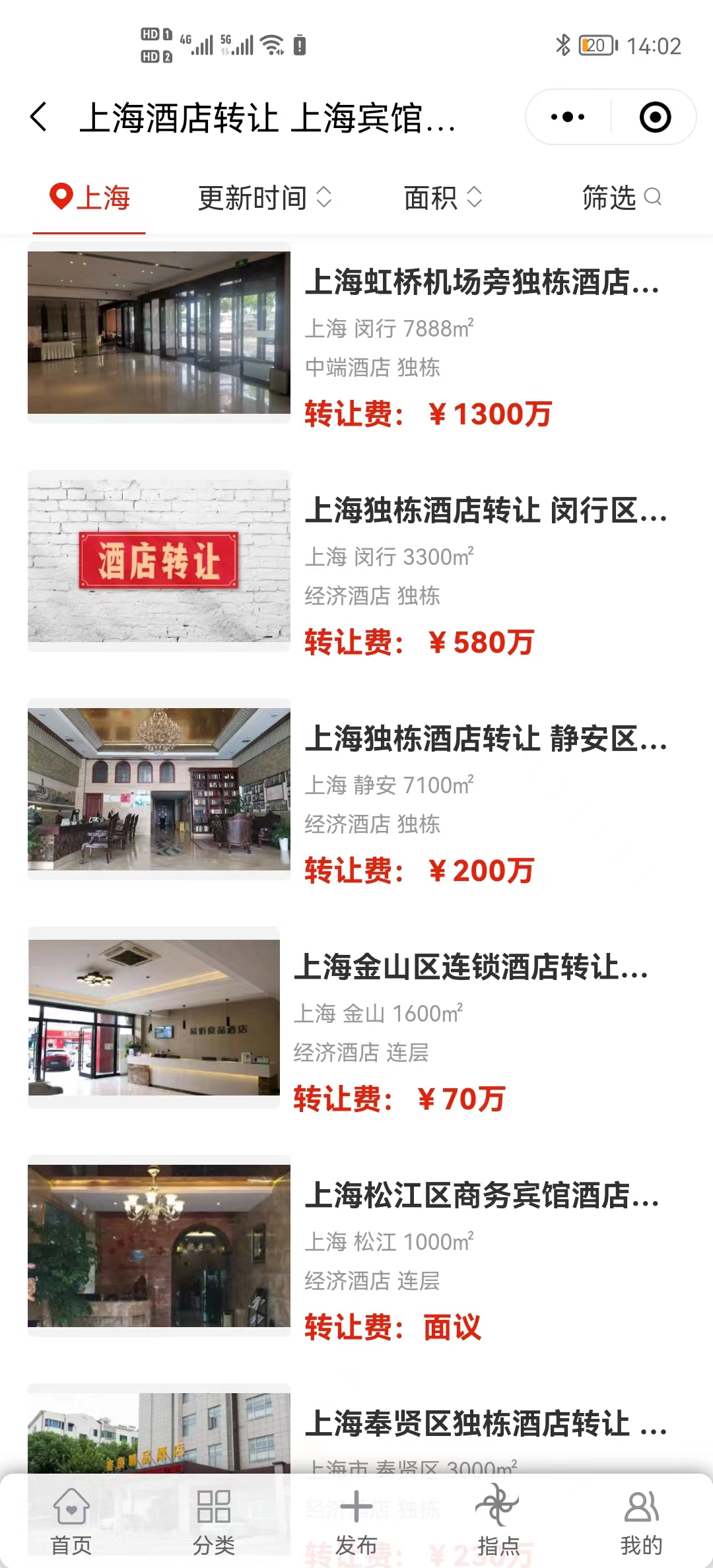Image resolution: width=713 pixels, height=1568 pixels.
Task: Close the mini program with circle button
Action: click(x=655, y=117)
